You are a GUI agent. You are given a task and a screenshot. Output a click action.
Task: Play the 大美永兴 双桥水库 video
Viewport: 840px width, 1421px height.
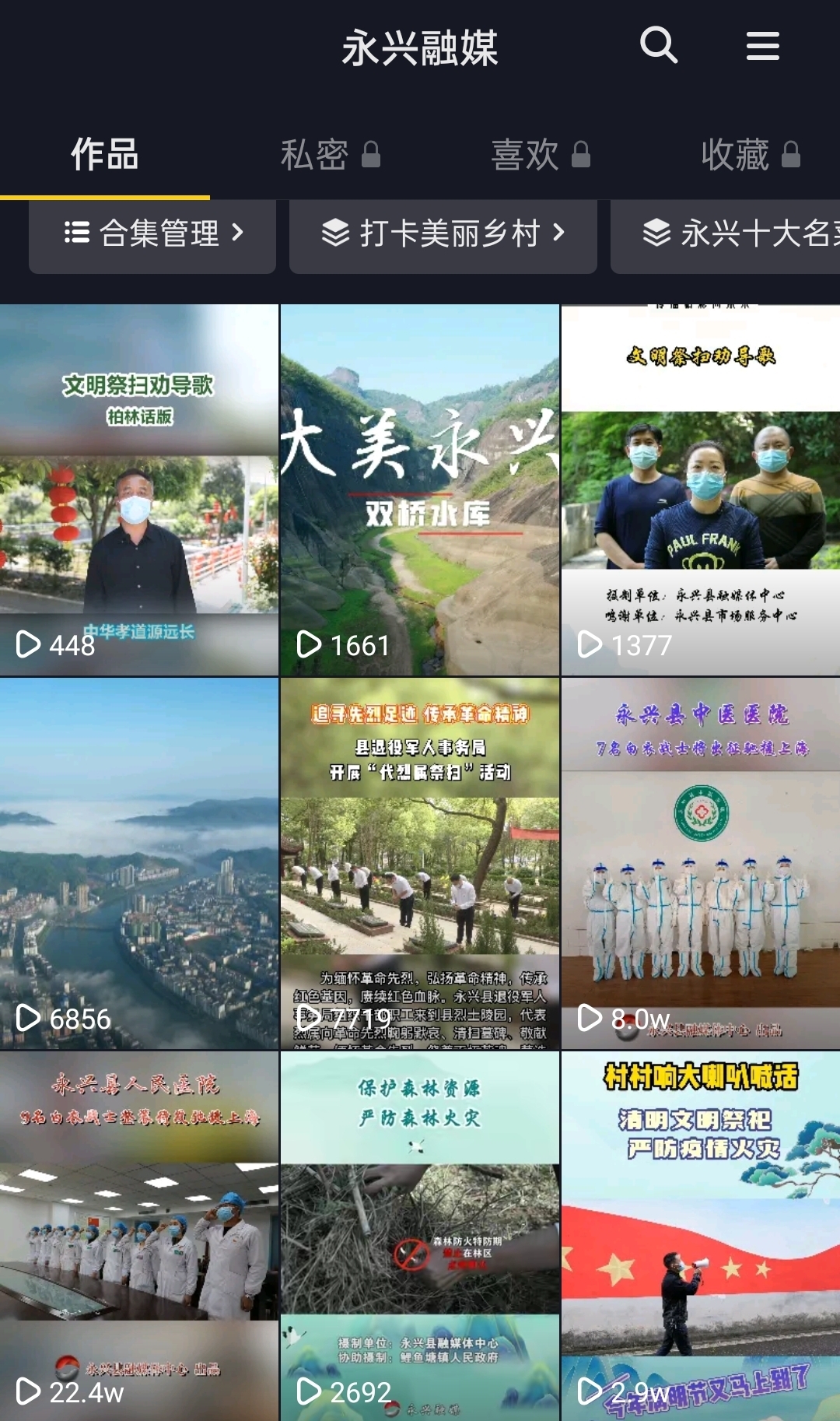419,490
